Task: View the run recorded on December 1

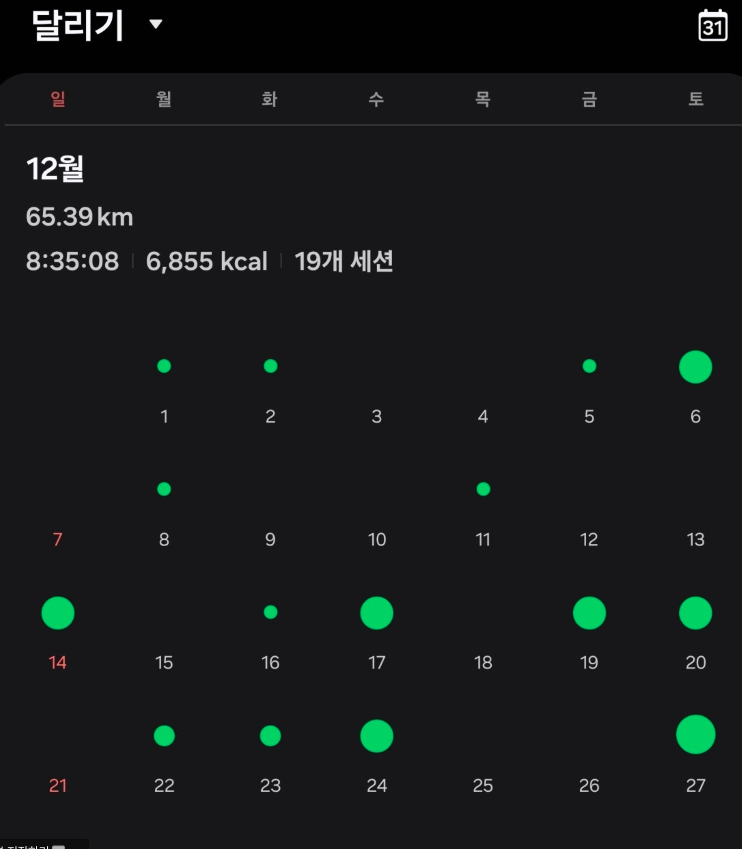Action: [x=164, y=367]
